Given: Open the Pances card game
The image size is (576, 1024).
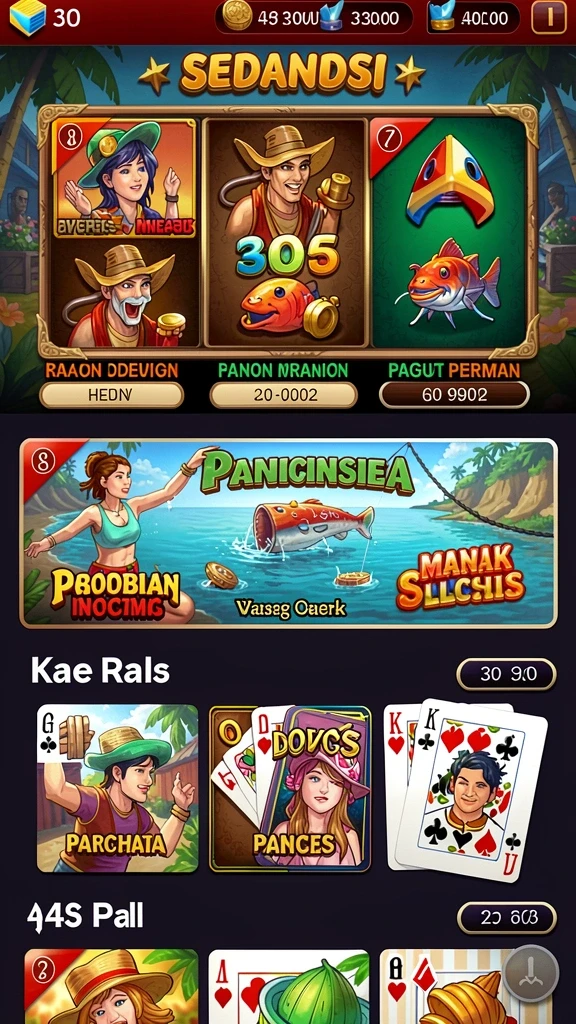Looking at the screenshot, I should 290,788.
